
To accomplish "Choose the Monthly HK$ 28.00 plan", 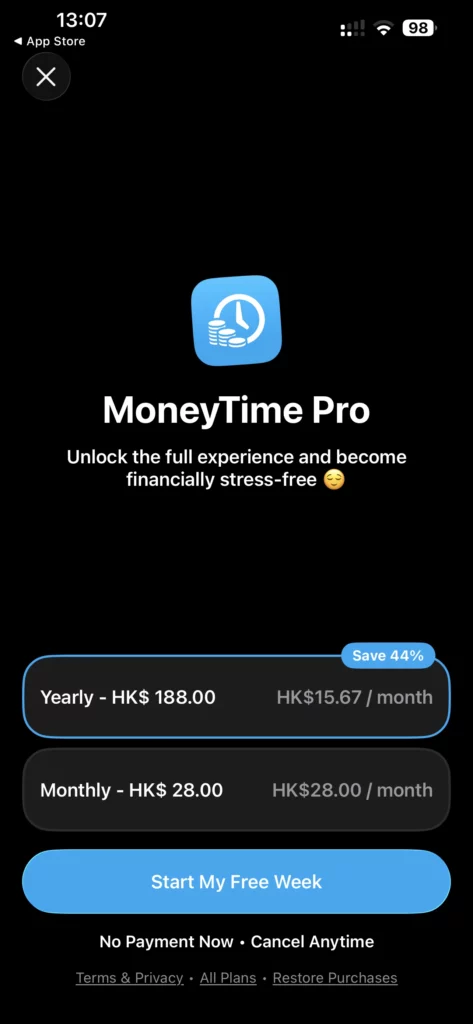I will pos(236,790).
